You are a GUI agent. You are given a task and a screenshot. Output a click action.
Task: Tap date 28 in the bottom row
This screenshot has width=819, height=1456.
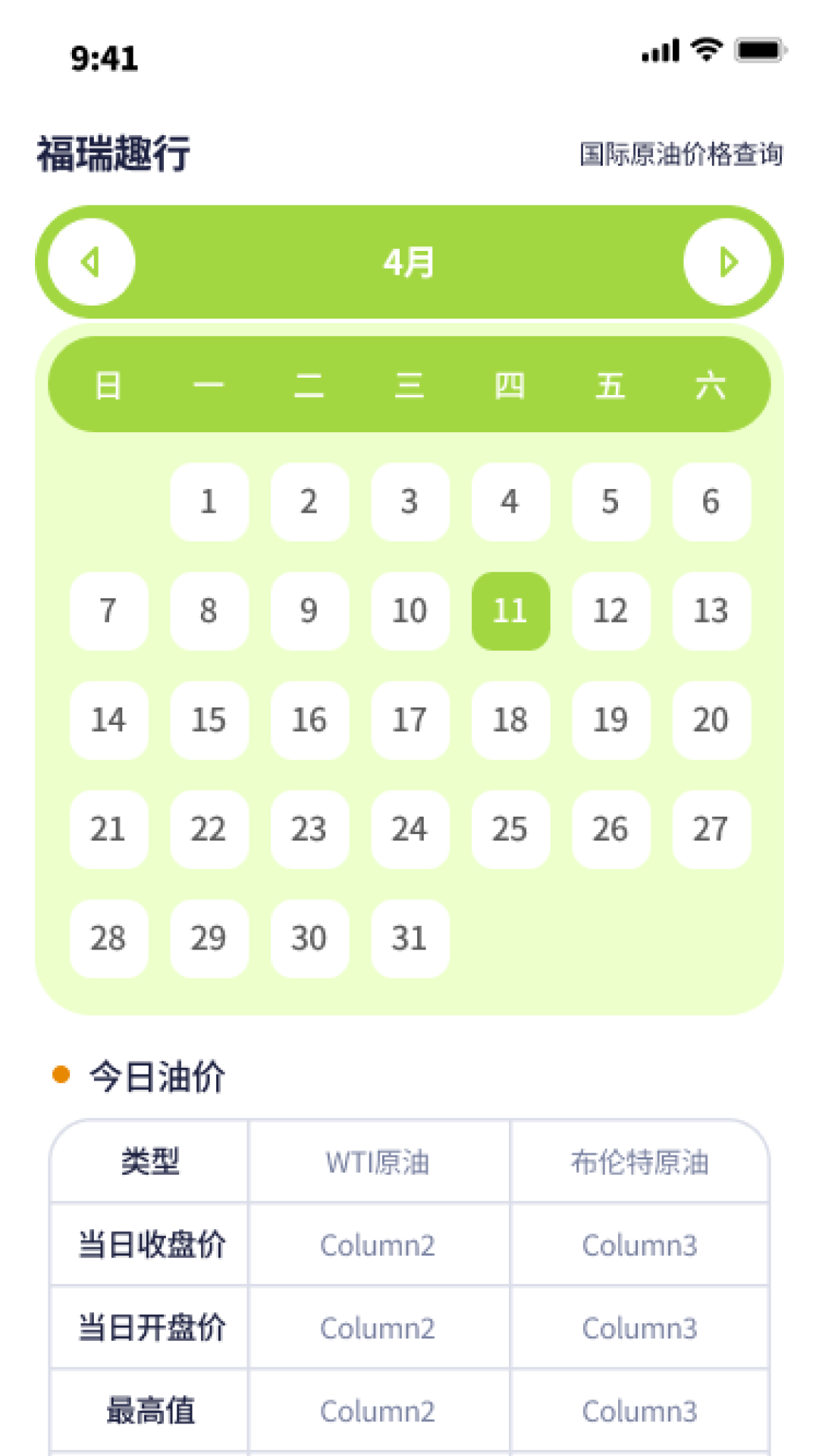click(x=108, y=939)
